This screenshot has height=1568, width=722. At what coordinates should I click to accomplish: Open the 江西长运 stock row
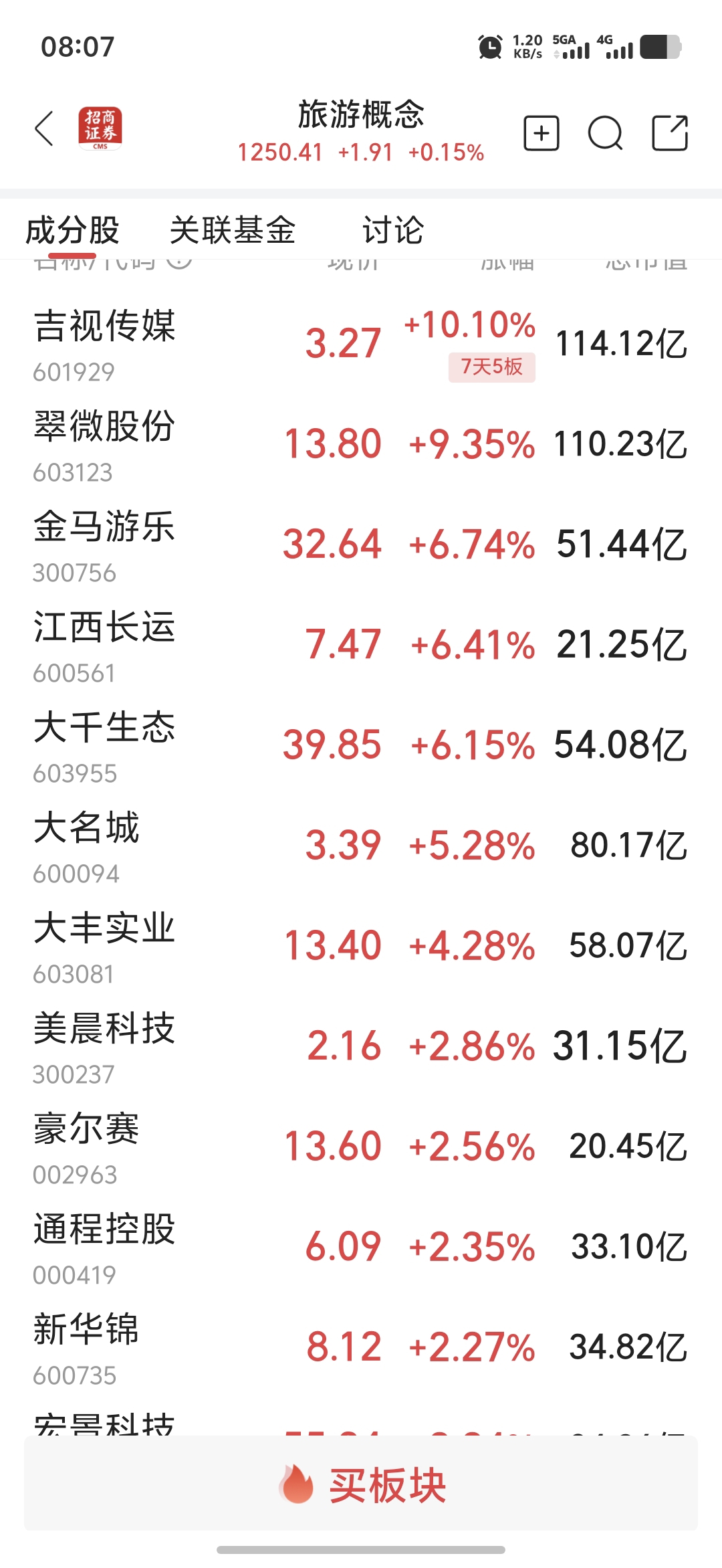(x=361, y=646)
